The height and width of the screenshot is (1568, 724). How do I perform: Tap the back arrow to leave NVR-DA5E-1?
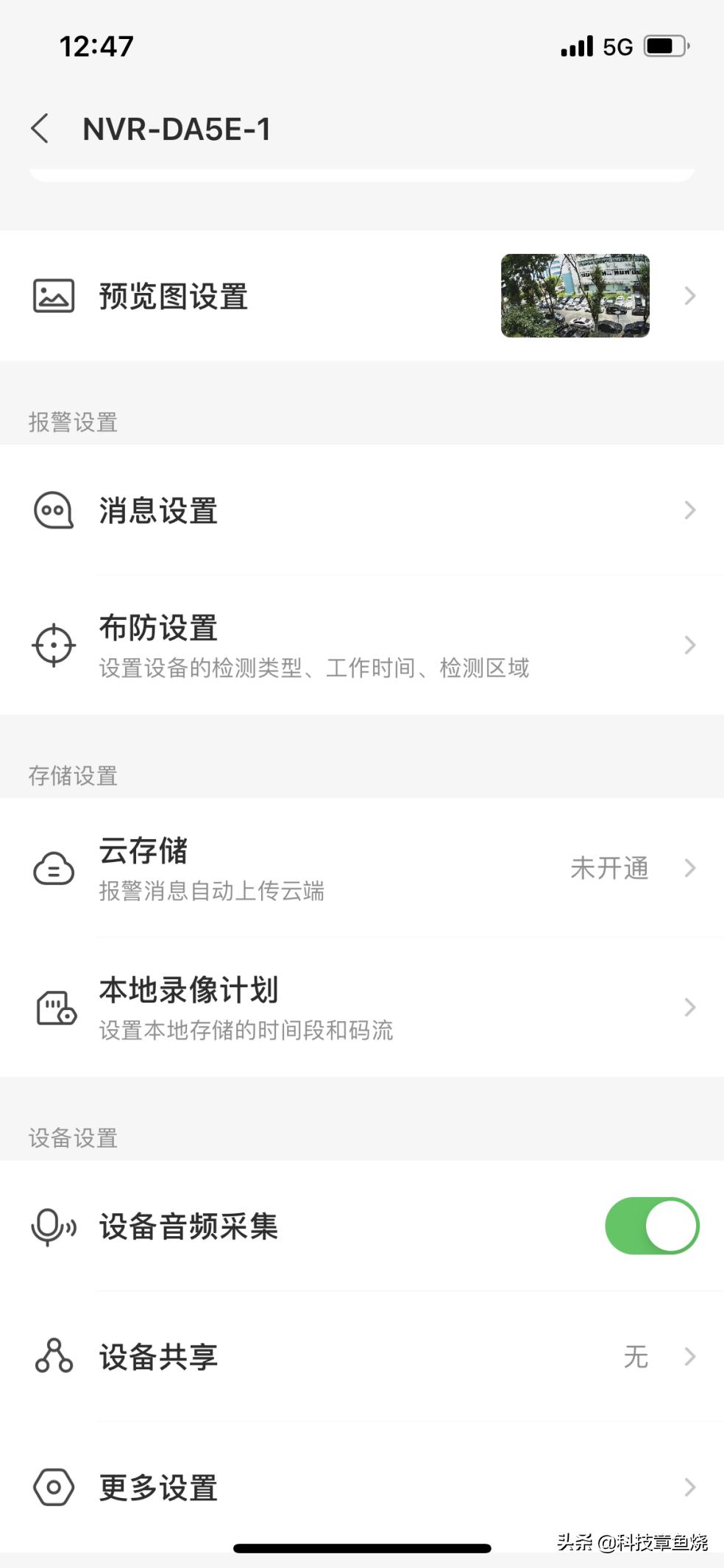click(40, 128)
